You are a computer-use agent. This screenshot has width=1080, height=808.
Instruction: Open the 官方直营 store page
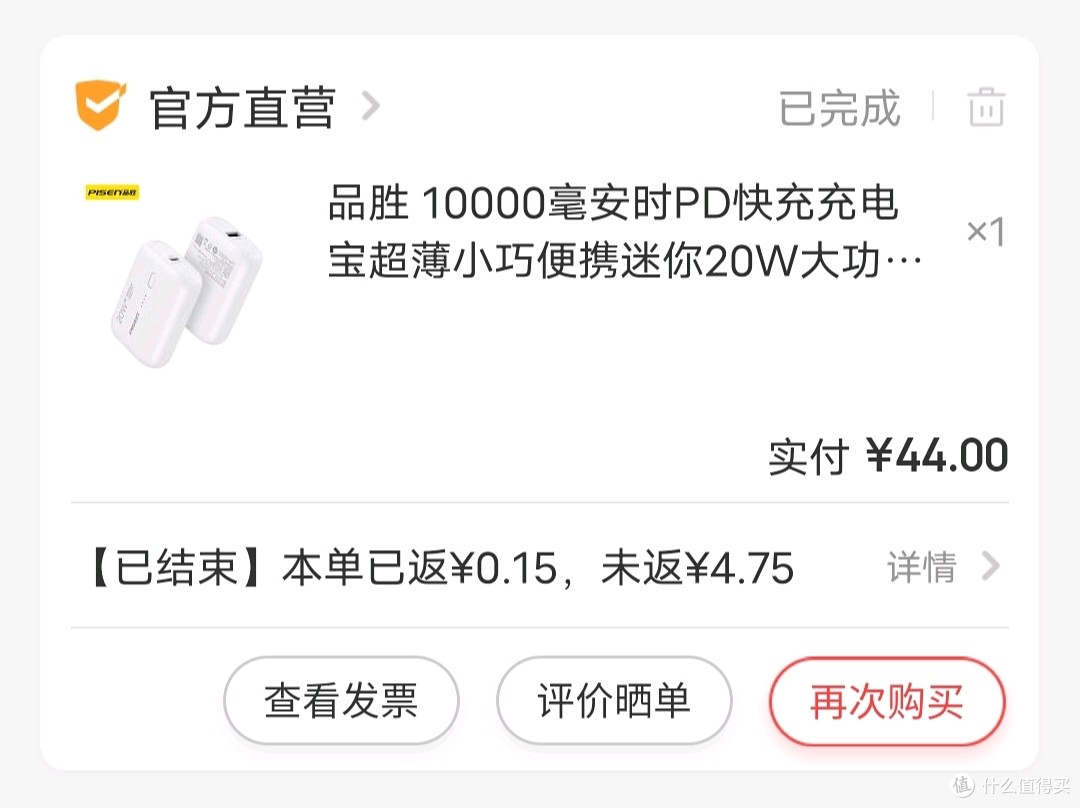[x=242, y=108]
